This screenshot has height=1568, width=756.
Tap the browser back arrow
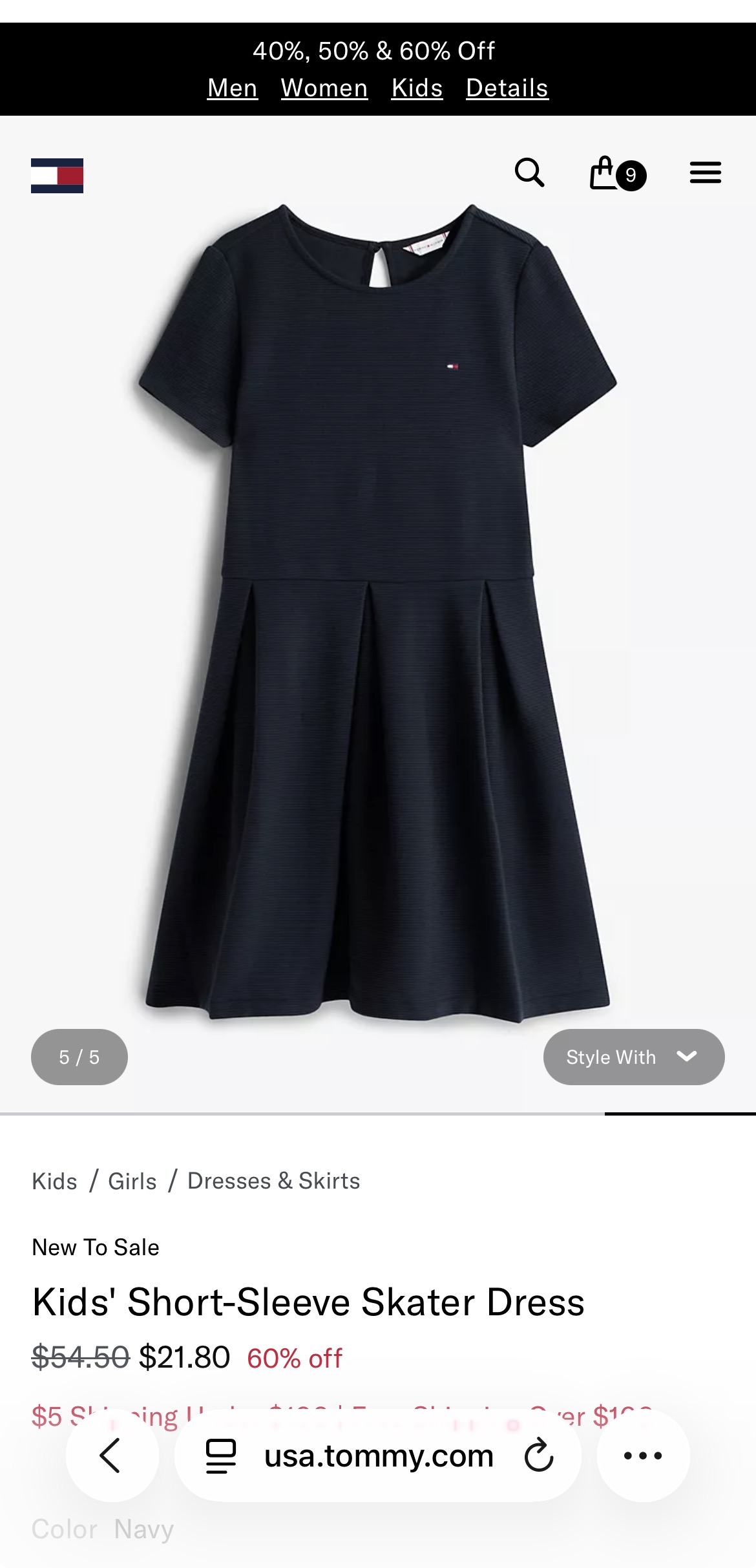click(x=111, y=1456)
